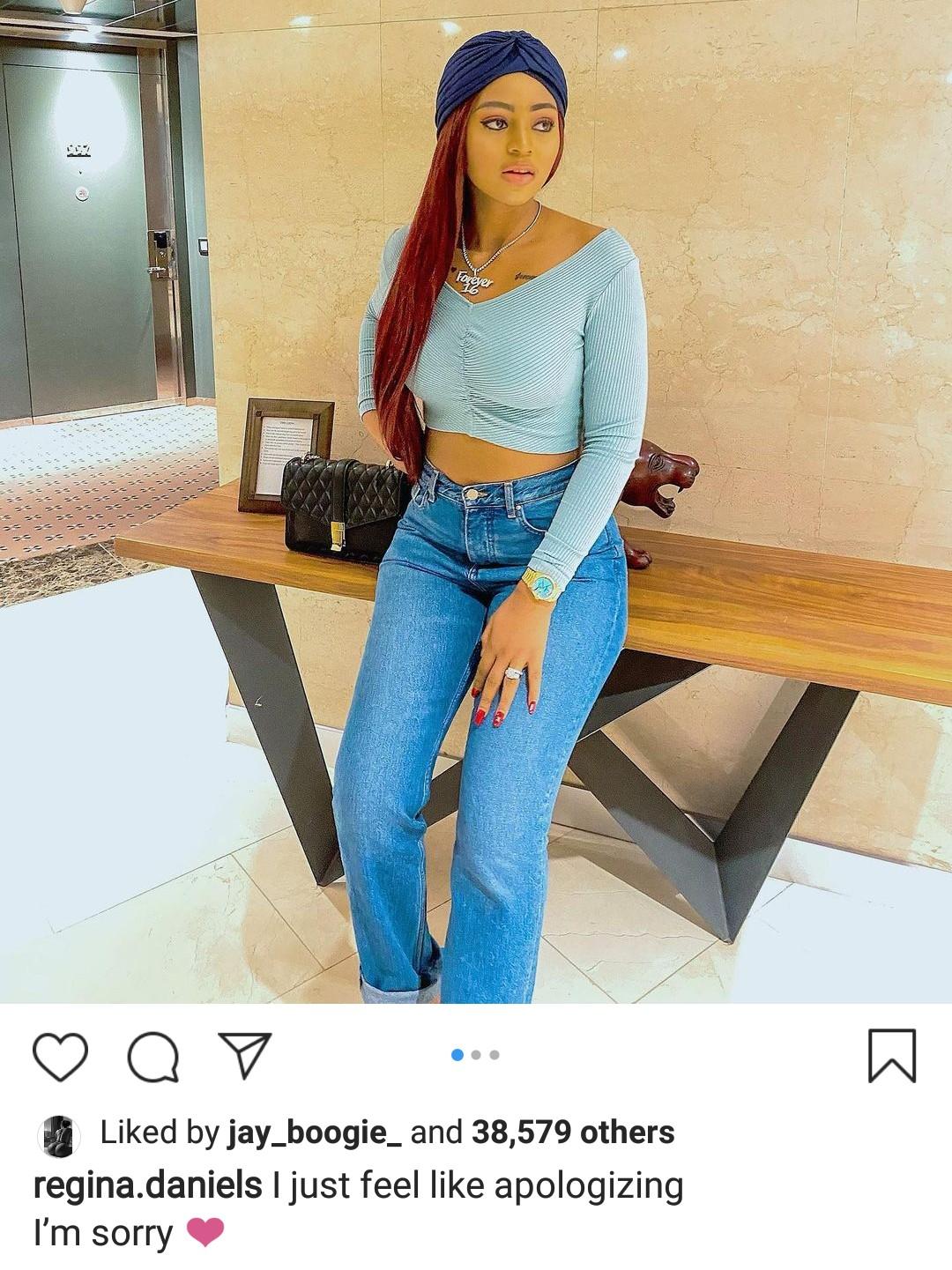View the 38,579 others who liked
Screen dimensions: 952x1270
(x=573, y=1133)
